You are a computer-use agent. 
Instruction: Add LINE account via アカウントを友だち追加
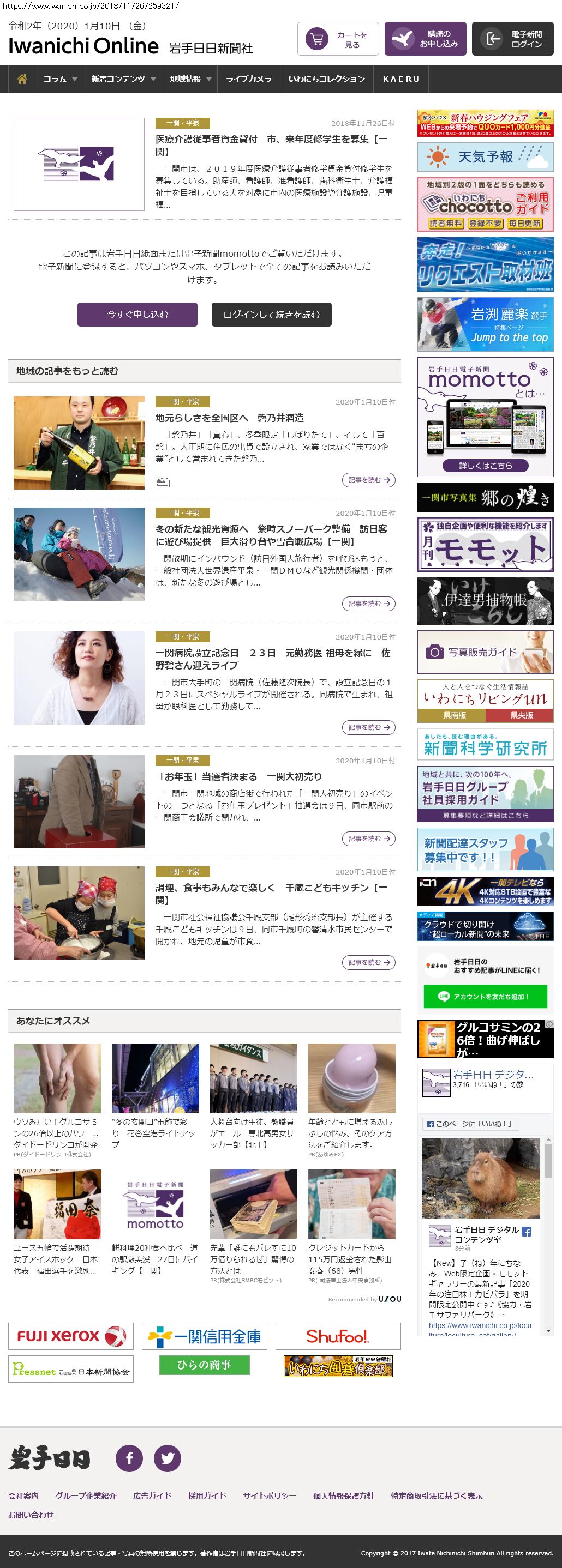coord(485,997)
